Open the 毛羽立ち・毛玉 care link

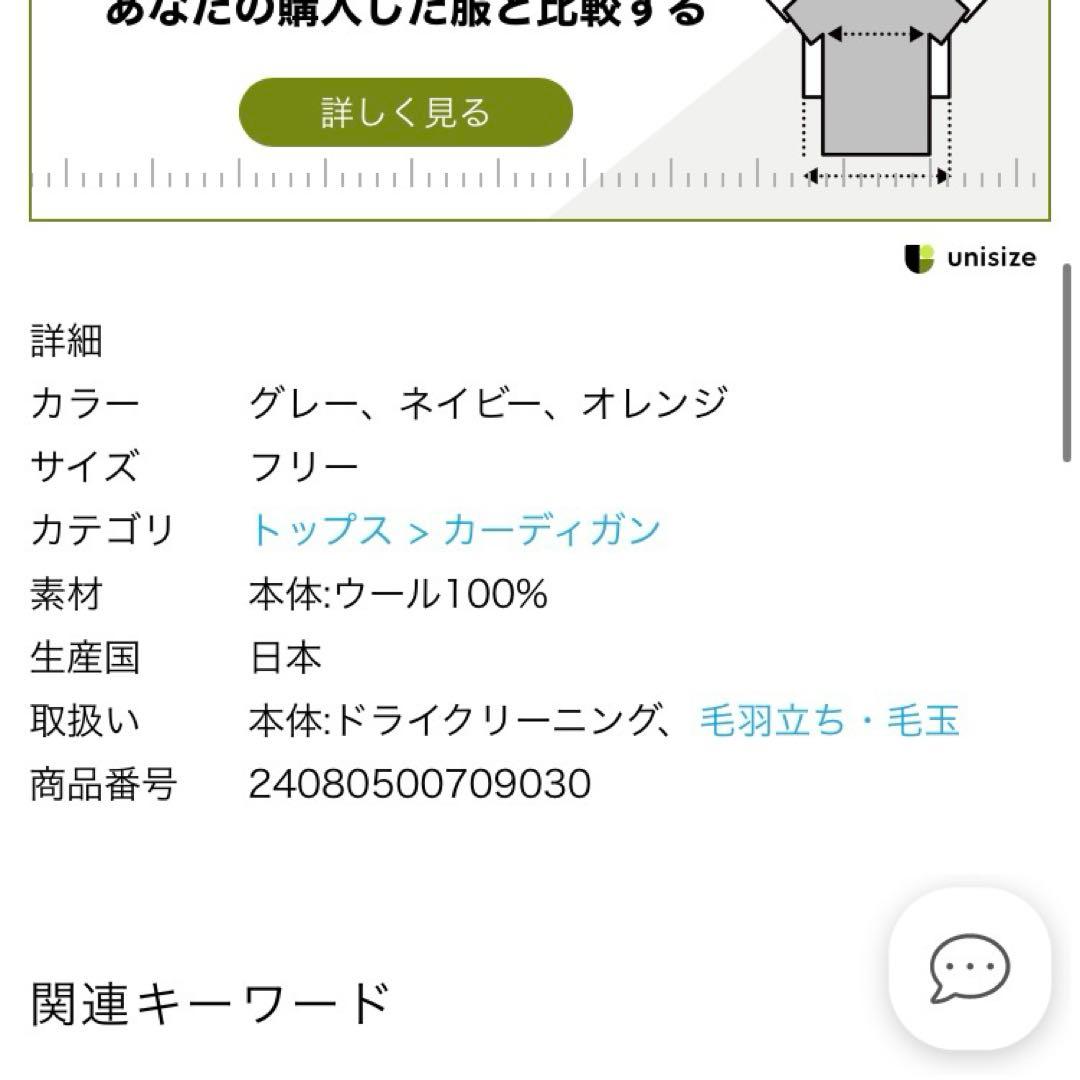coord(829,720)
